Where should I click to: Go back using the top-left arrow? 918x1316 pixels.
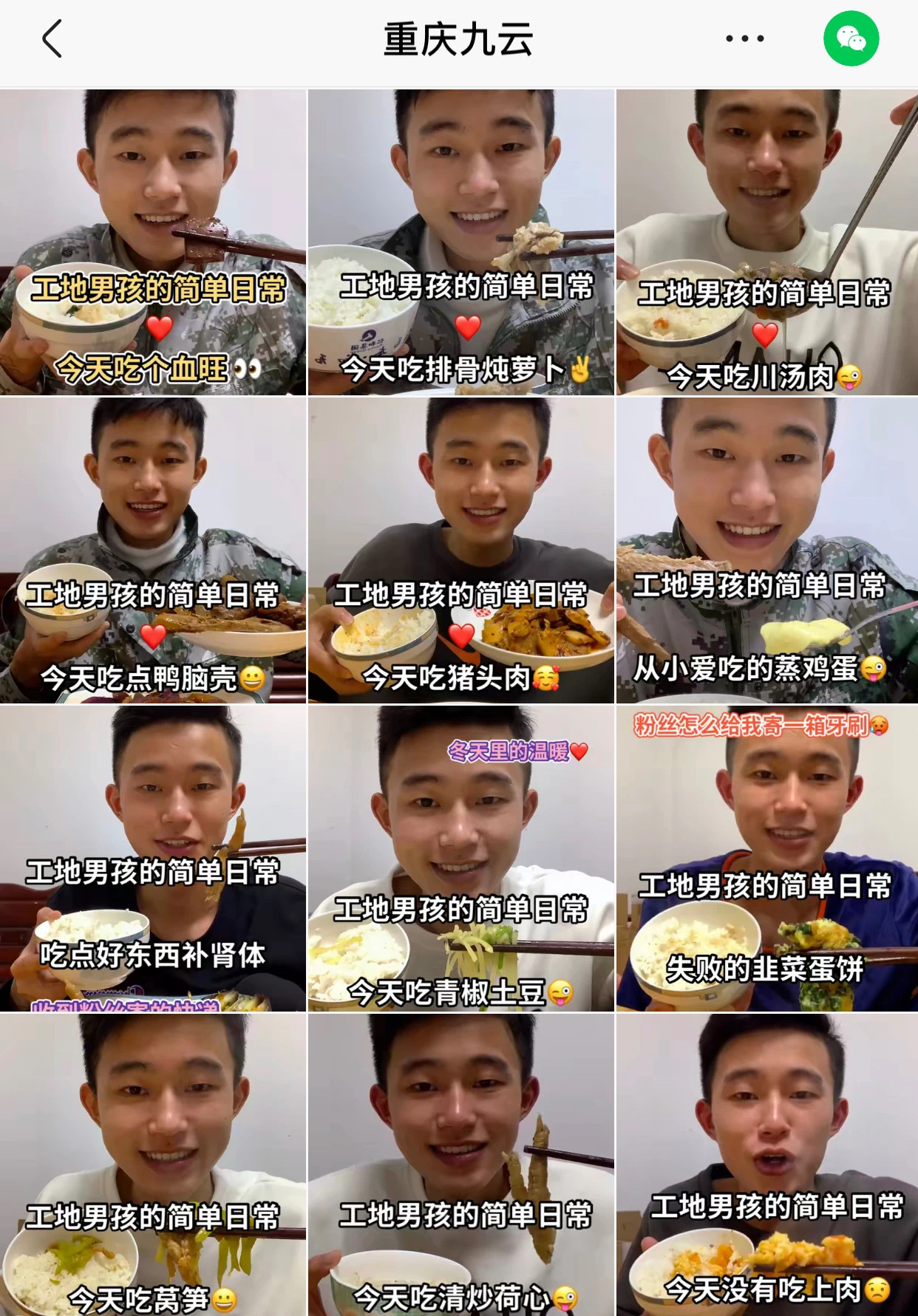coord(52,39)
